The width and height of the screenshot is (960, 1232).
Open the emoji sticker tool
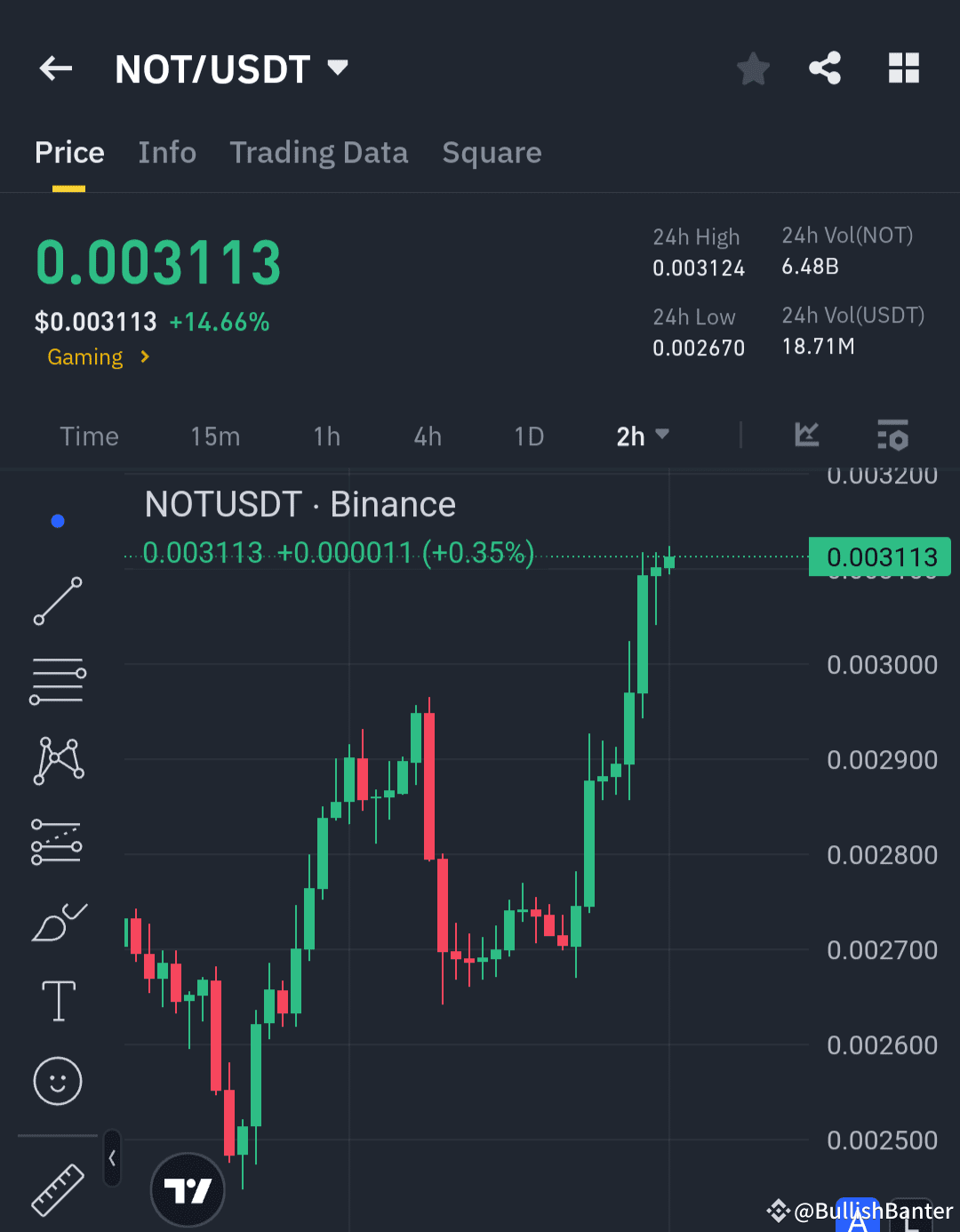tap(57, 1082)
